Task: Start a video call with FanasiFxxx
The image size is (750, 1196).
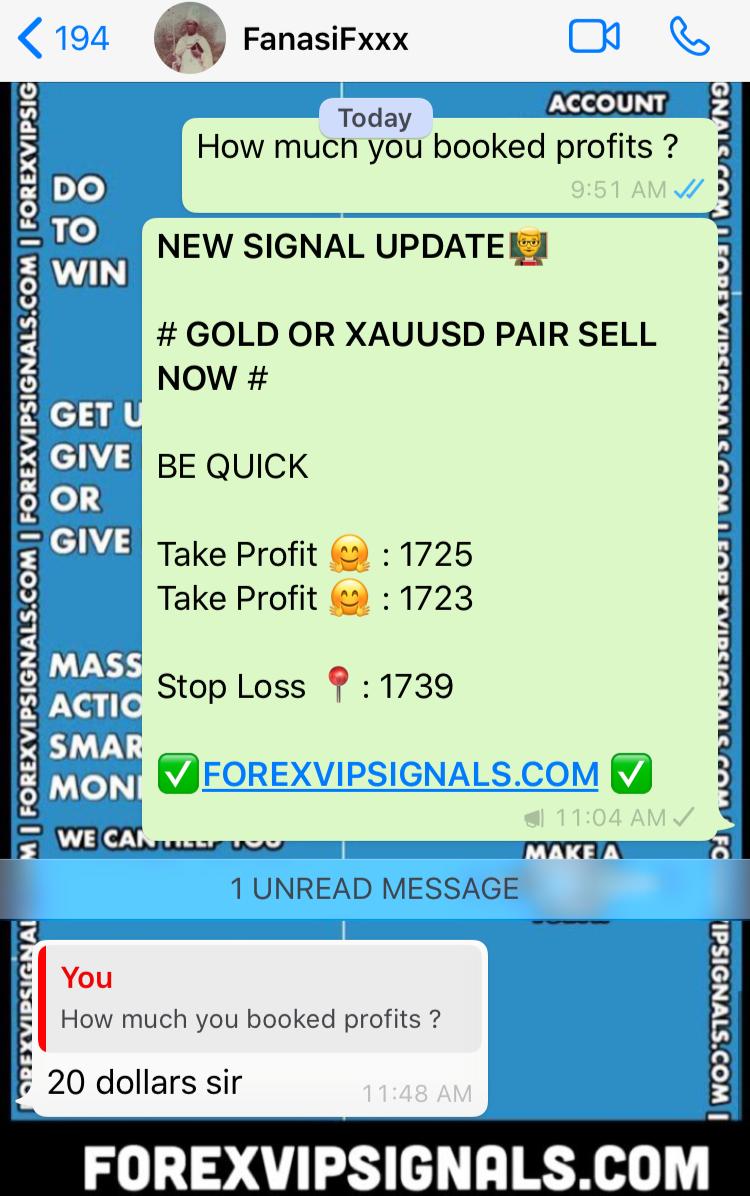Action: pos(594,38)
